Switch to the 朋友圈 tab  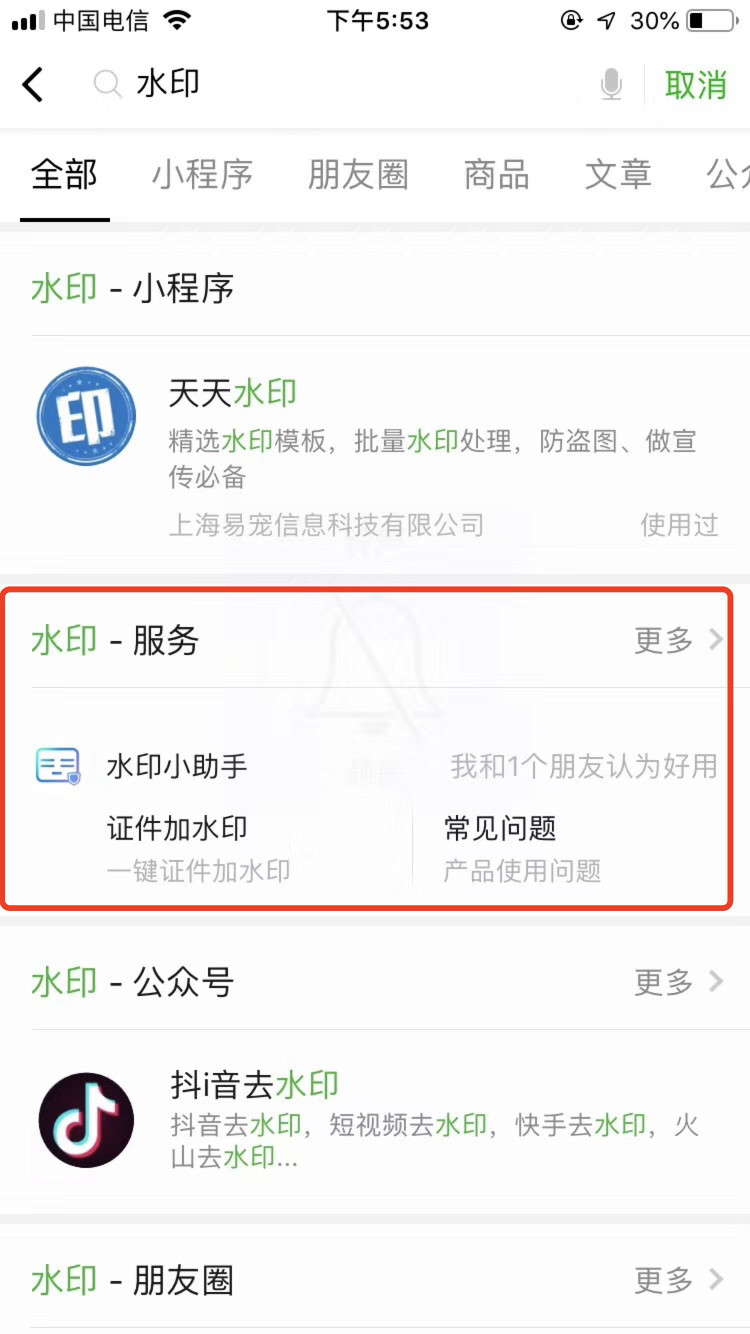pyautogui.click(x=358, y=175)
